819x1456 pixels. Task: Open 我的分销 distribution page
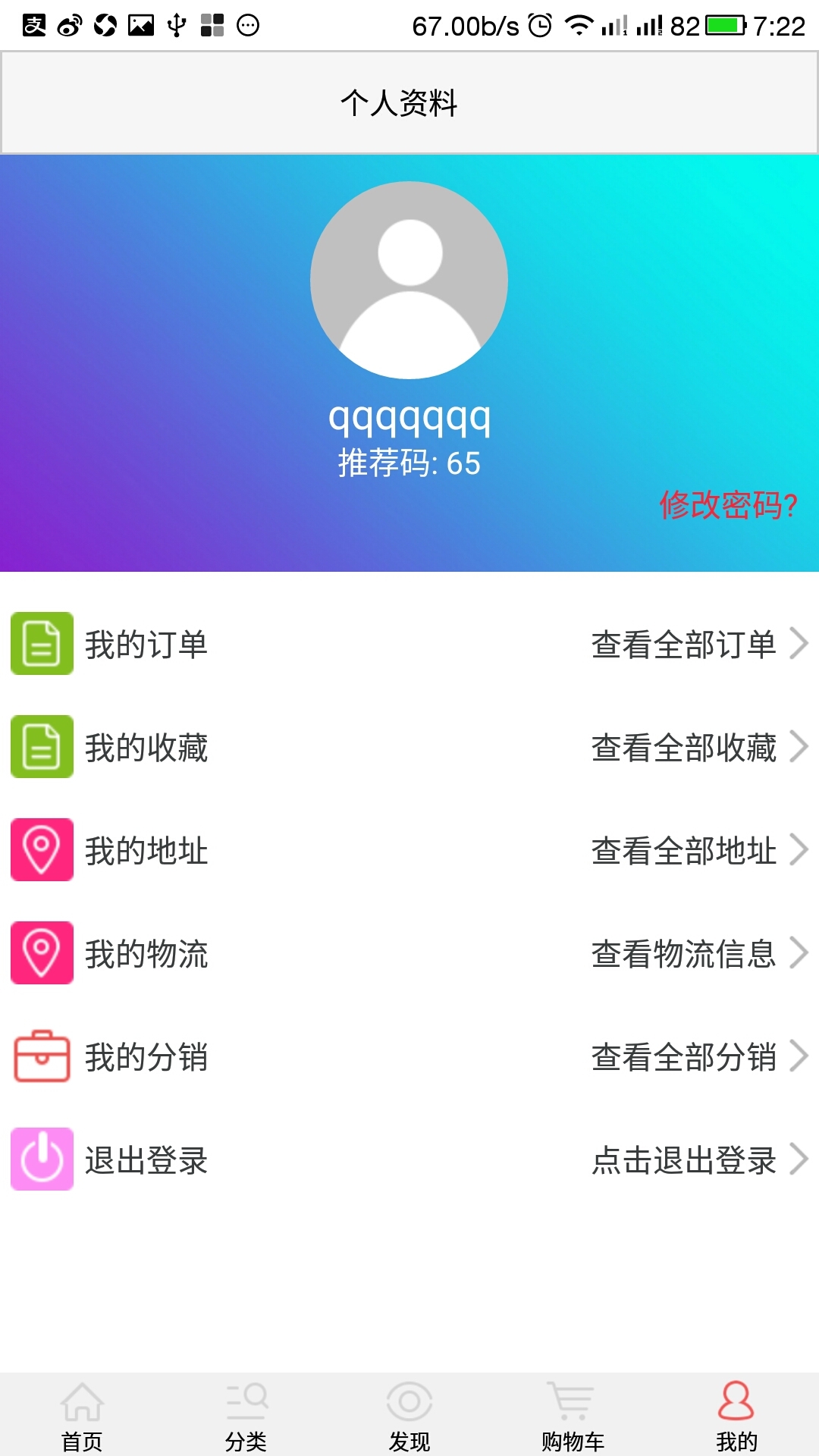[x=409, y=1056]
